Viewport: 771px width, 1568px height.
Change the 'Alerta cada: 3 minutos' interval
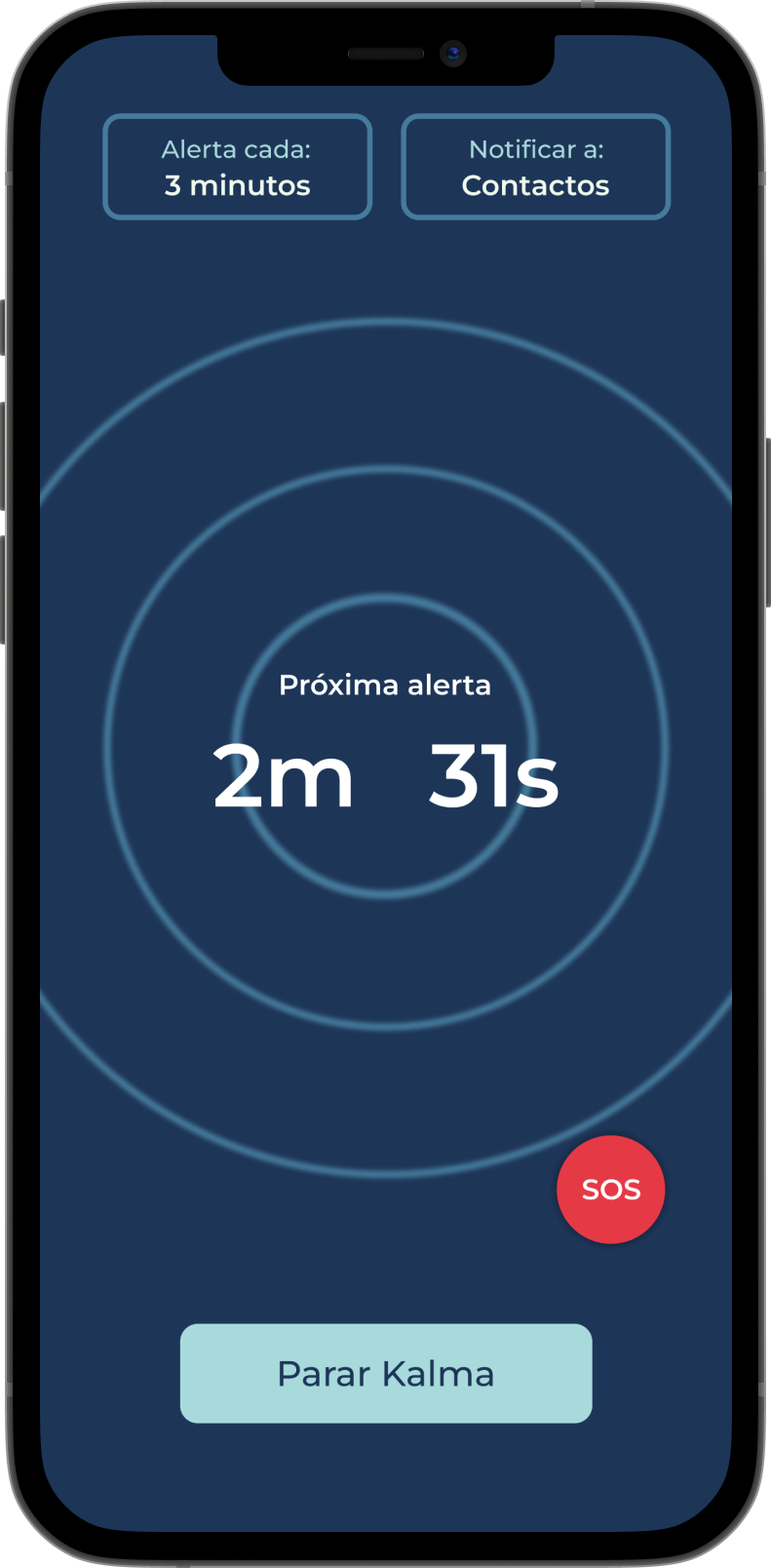pos(237,167)
